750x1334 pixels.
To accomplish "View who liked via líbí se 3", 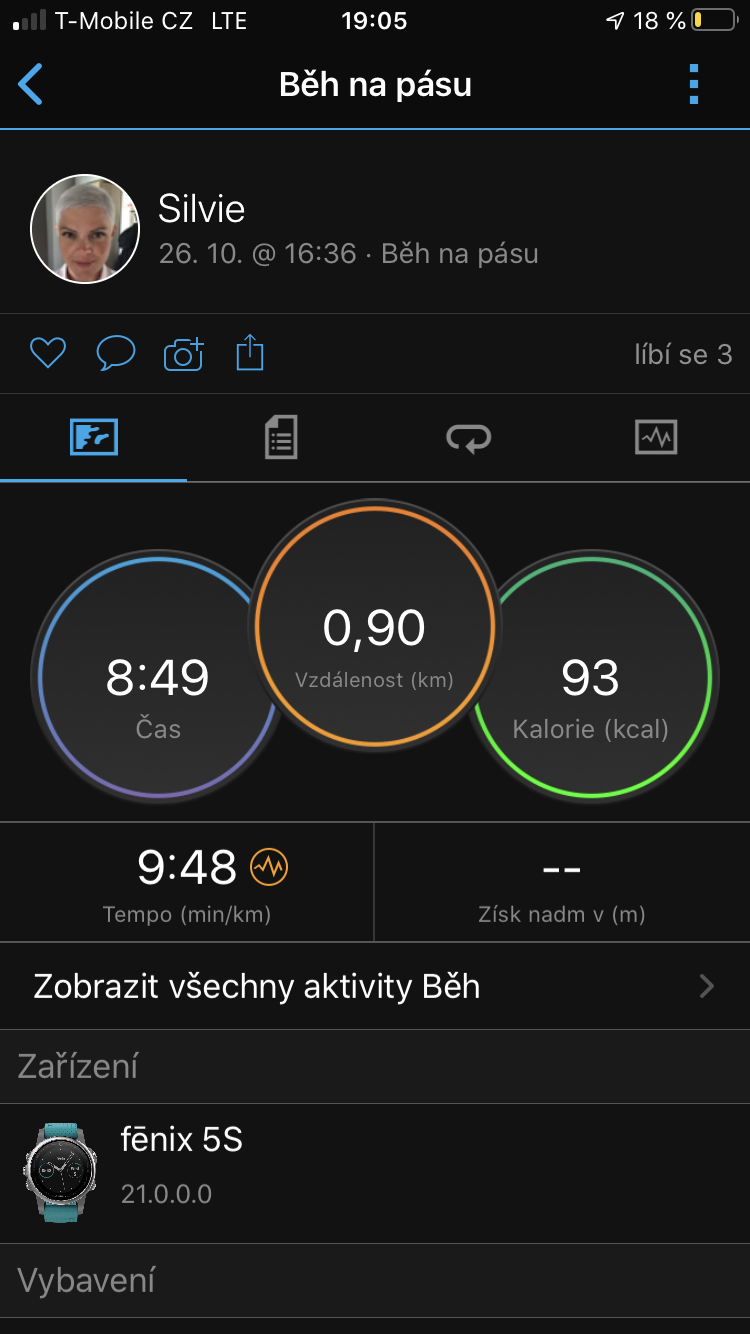I will (x=683, y=354).
